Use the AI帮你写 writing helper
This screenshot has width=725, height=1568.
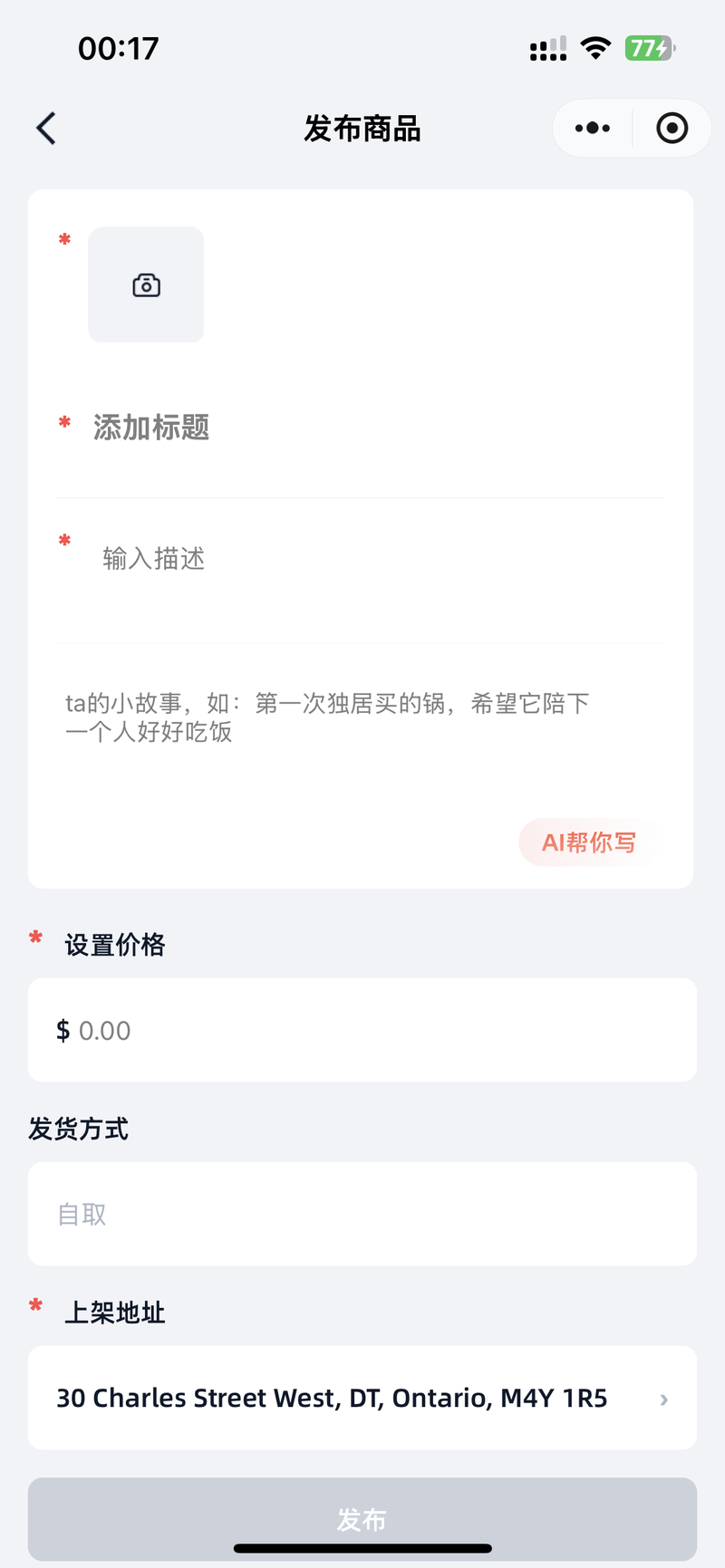589,842
